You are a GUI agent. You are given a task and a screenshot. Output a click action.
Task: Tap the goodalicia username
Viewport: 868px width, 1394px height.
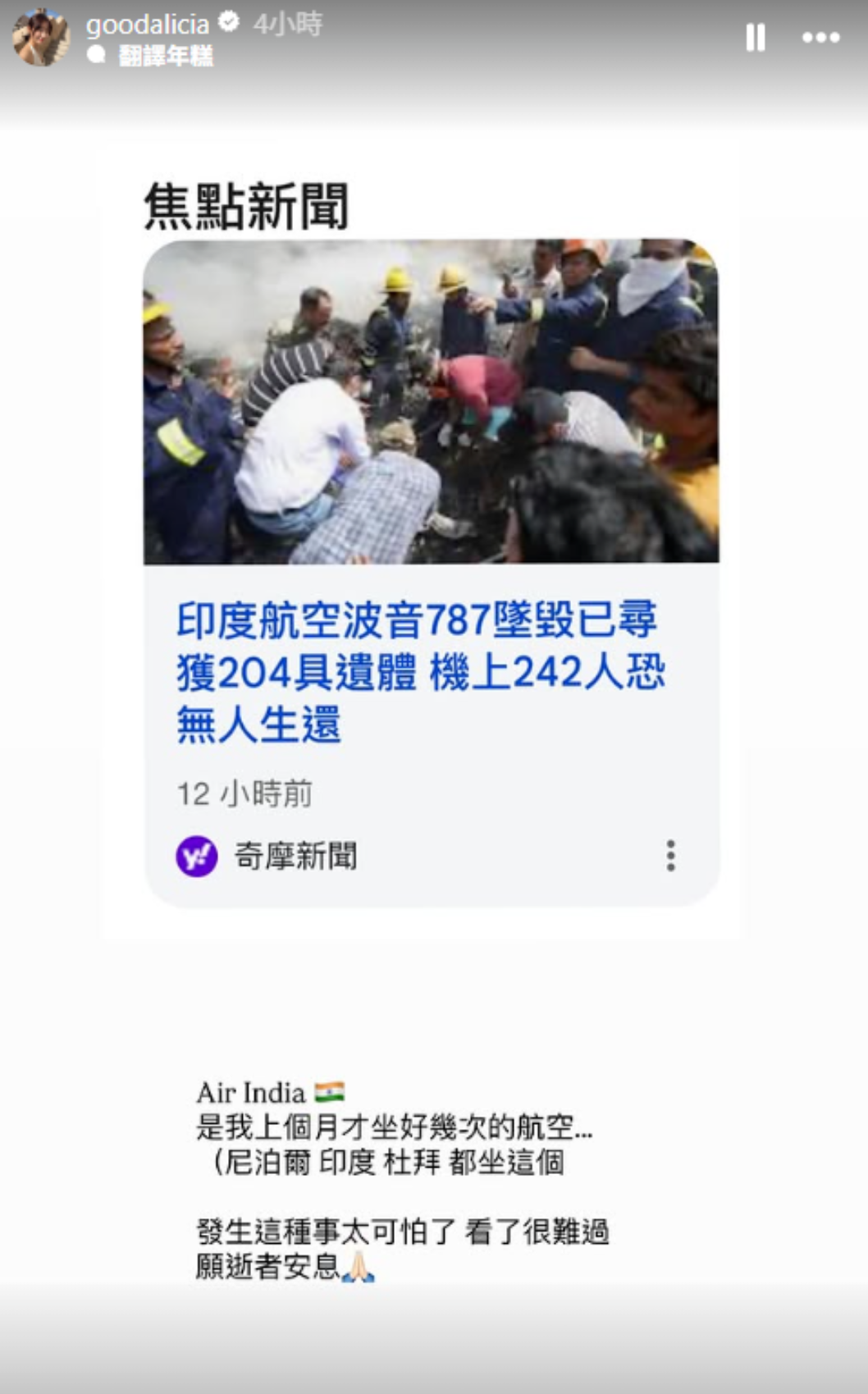tap(147, 25)
